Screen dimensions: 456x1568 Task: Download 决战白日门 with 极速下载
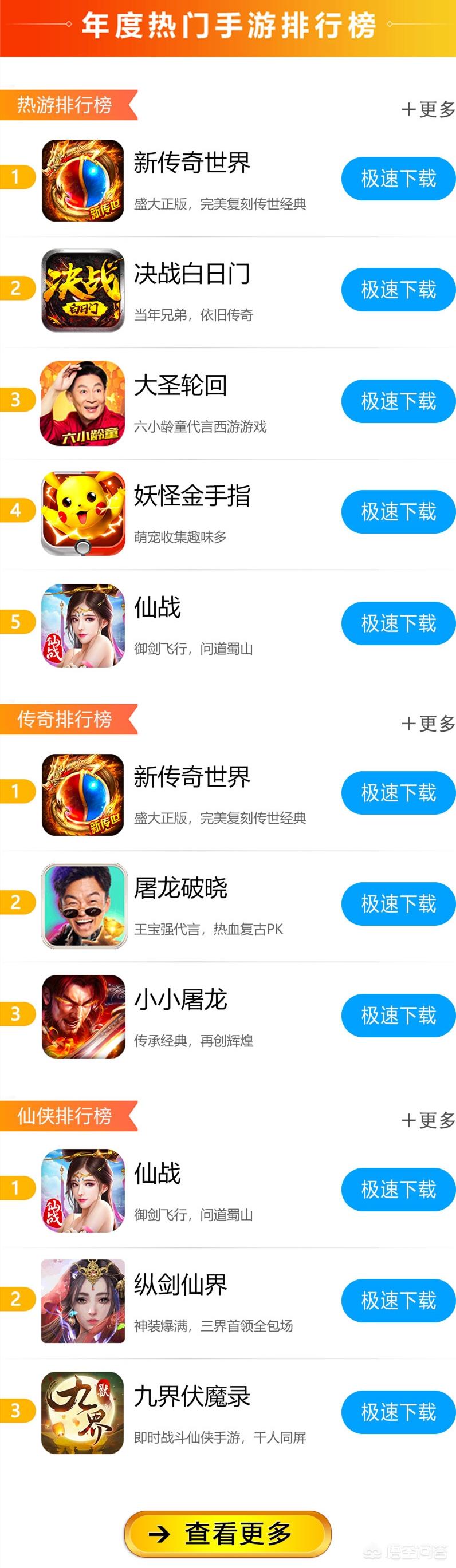coord(398,290)
